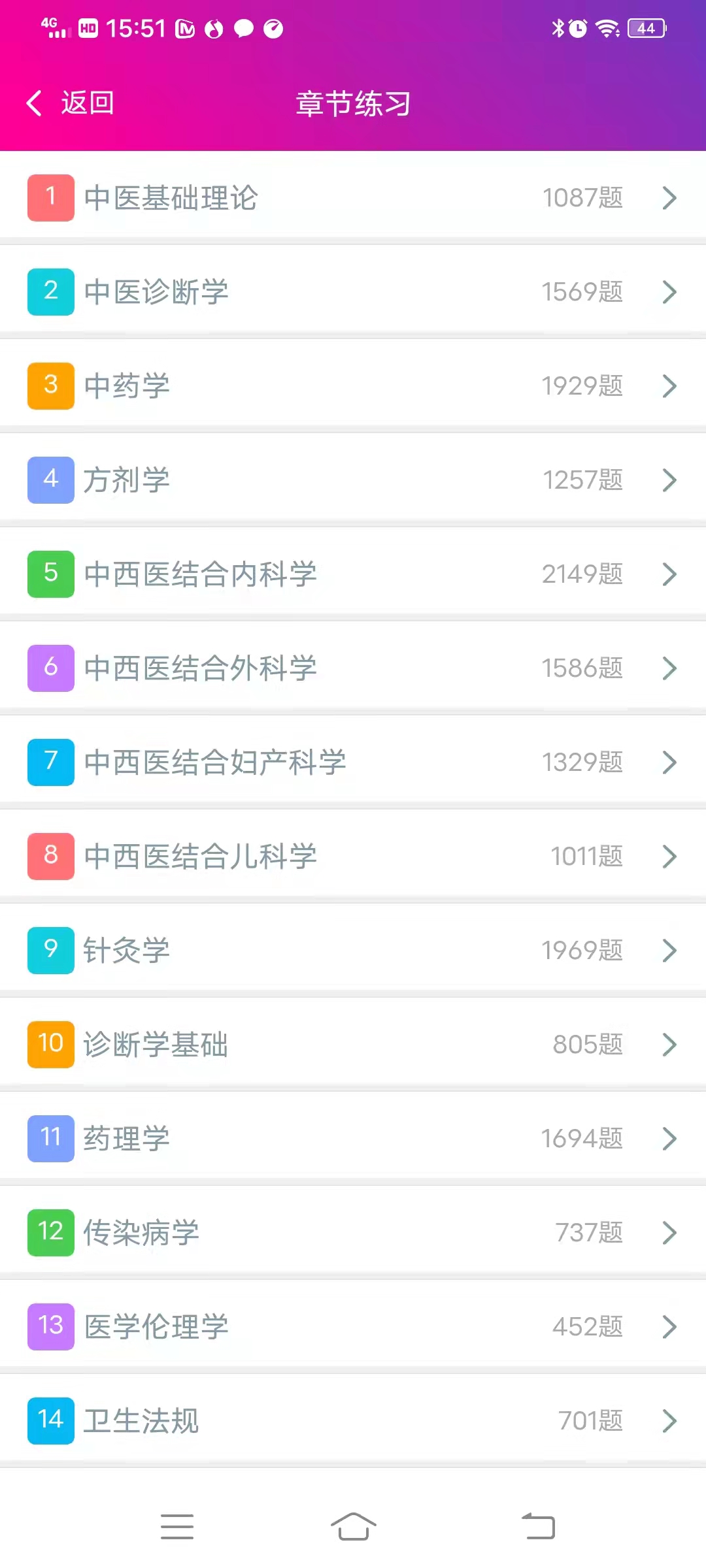Viewport: 706px width, 1568px height.
Task: Choose the 传染病学 chapter
Action: tap(353, 1233)
